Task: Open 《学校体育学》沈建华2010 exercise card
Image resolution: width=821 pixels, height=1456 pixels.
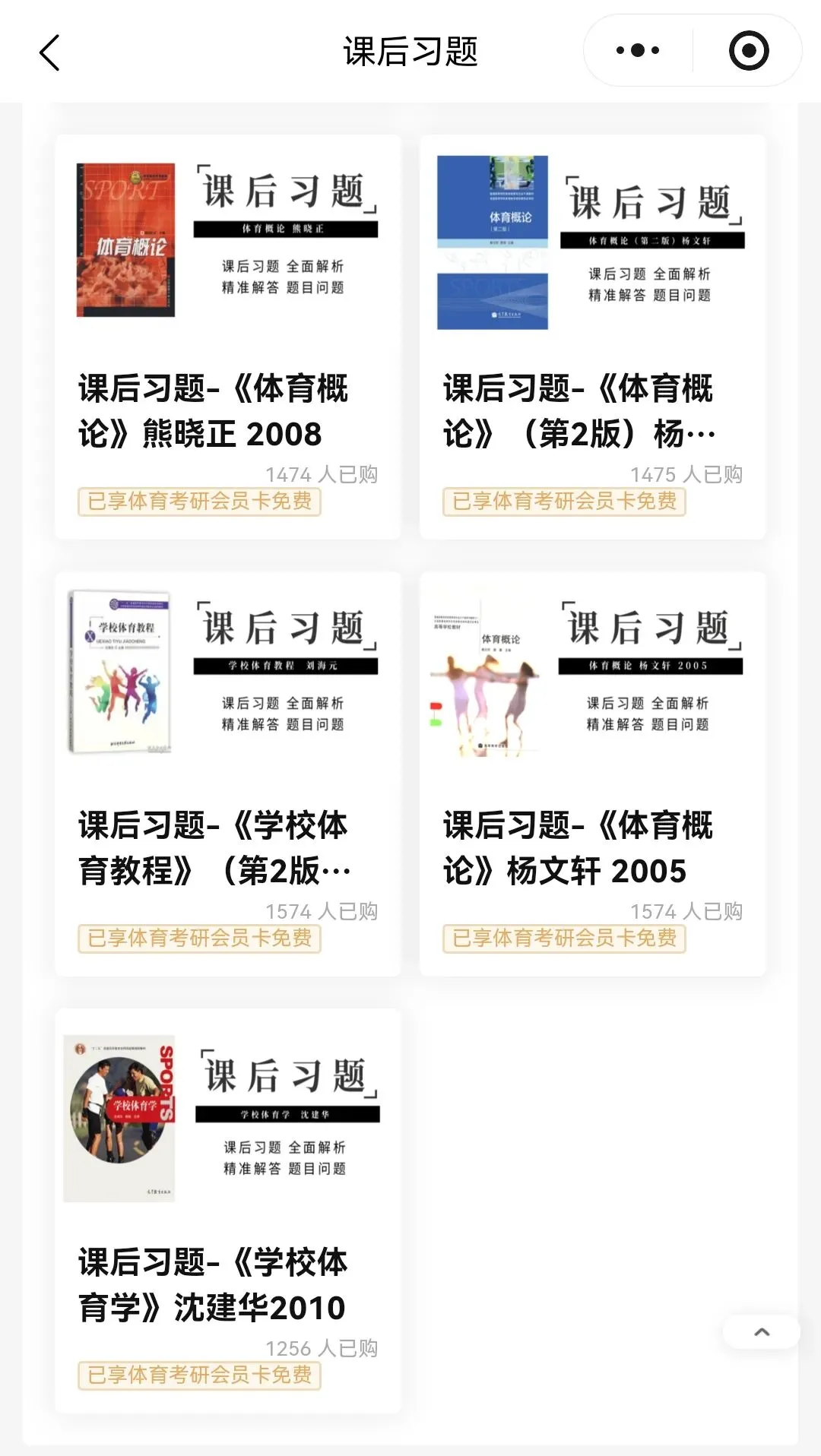Action: 228,1211
